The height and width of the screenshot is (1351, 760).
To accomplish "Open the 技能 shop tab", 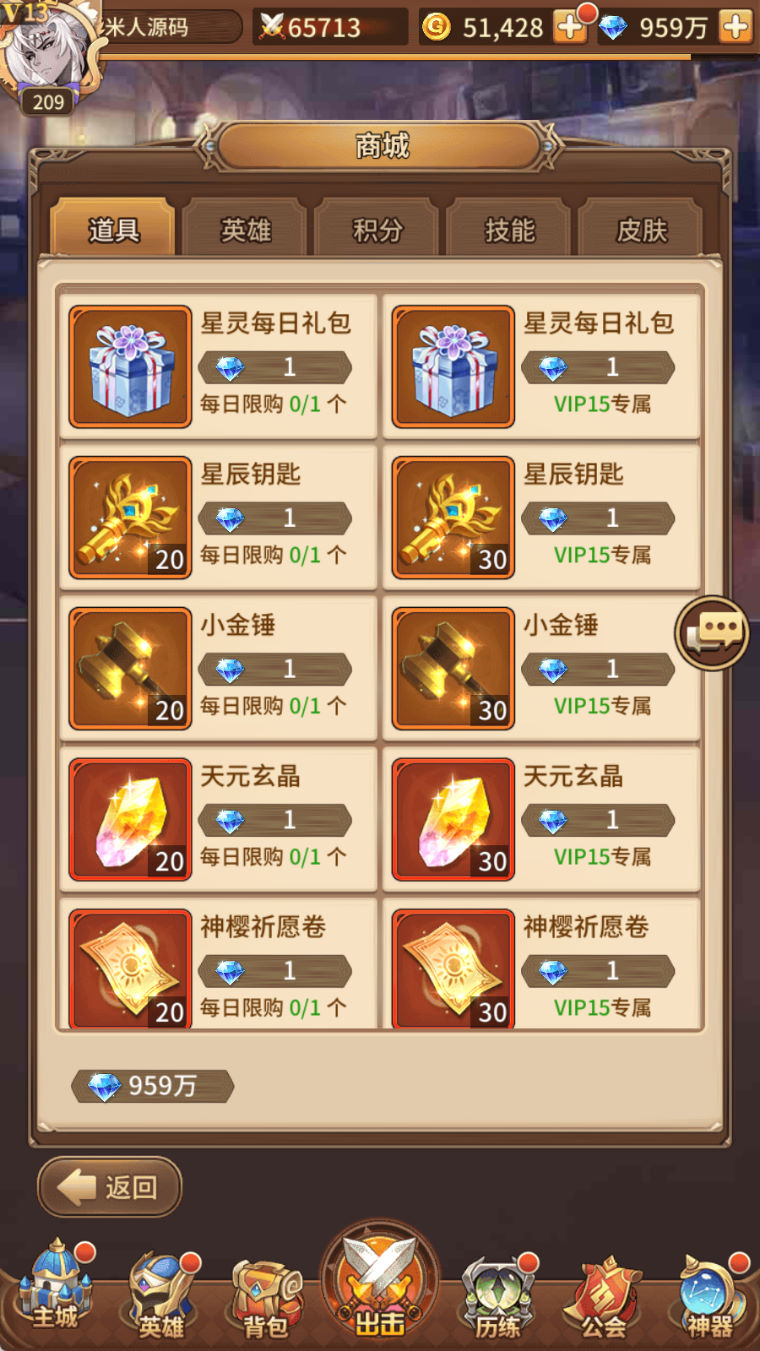I will click(x=509, y=230).
